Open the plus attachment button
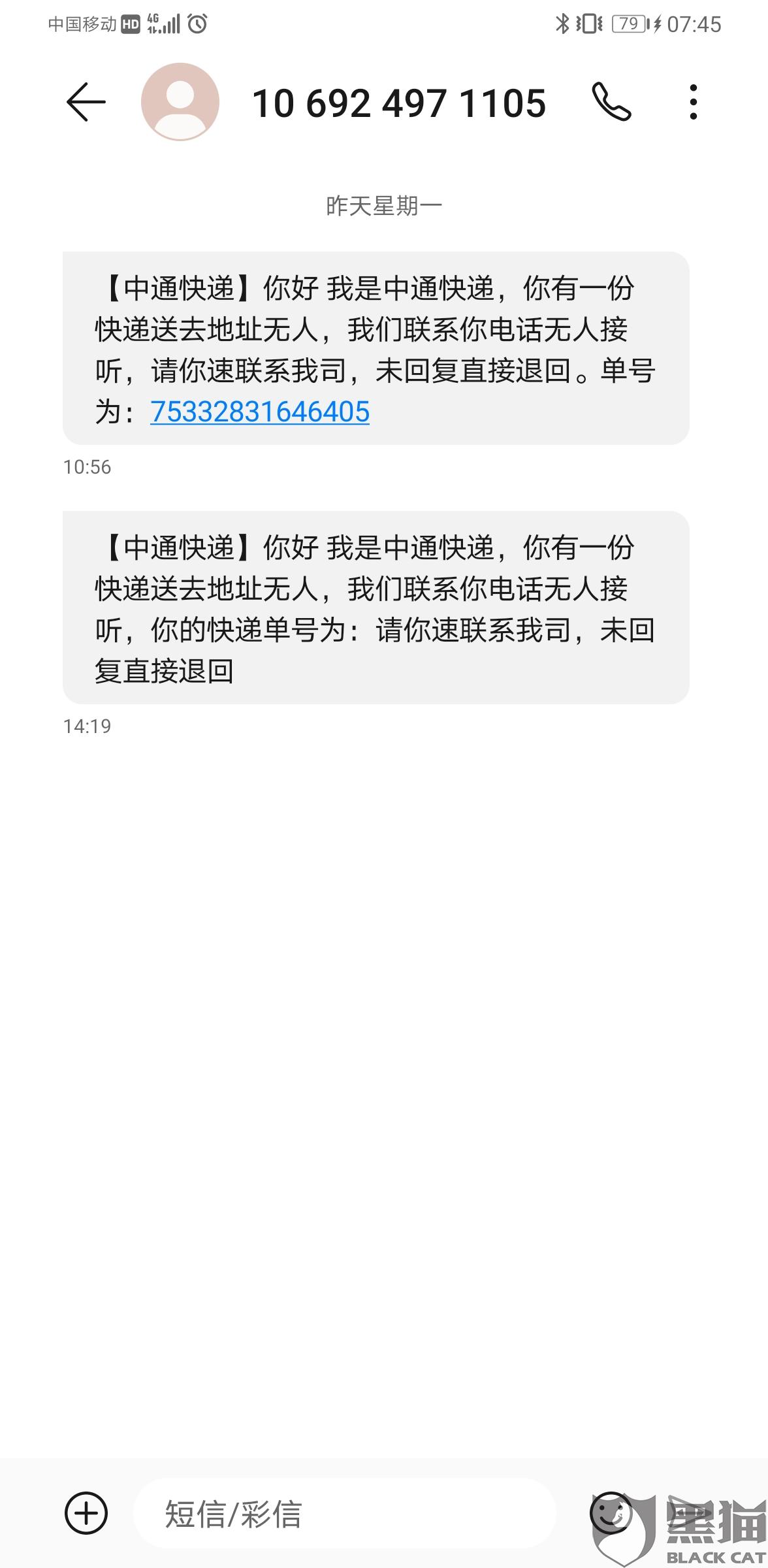This screenshot has height=1568, width=768. [86, 1513]
